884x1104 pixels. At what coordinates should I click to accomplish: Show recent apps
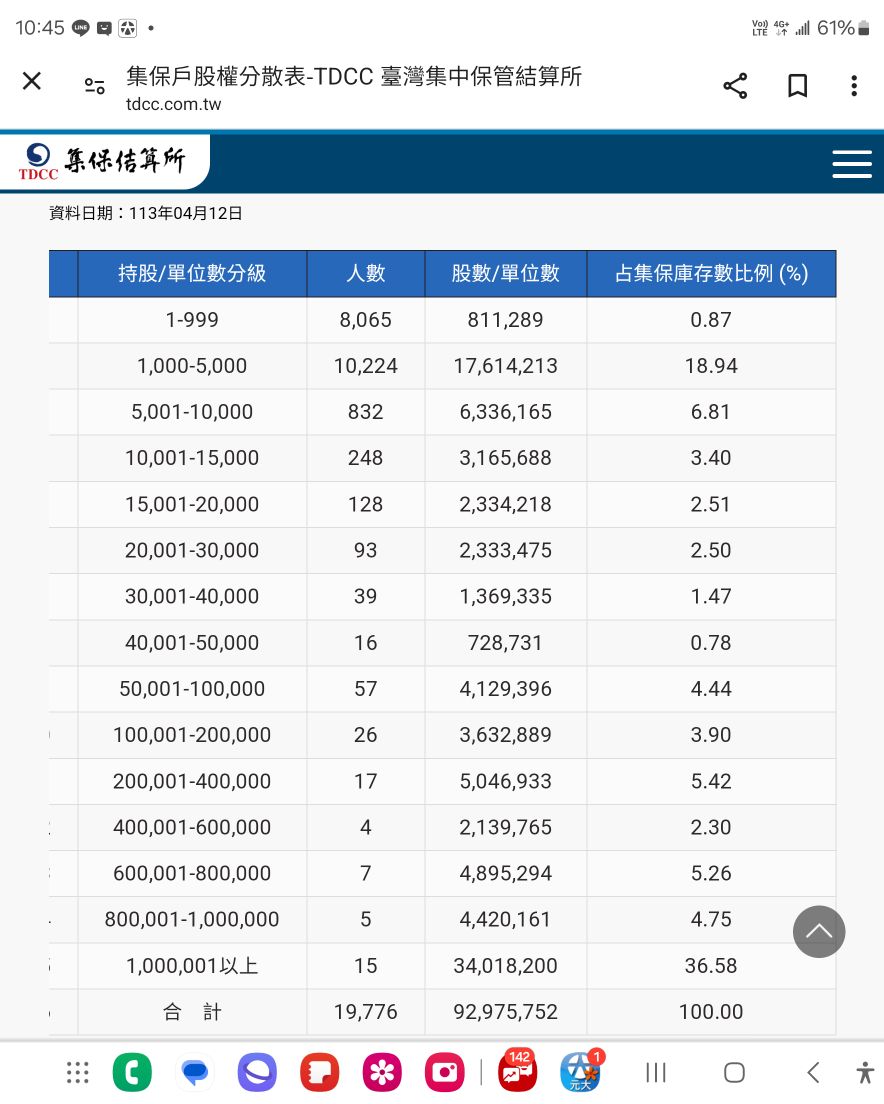coord(656,1072)
